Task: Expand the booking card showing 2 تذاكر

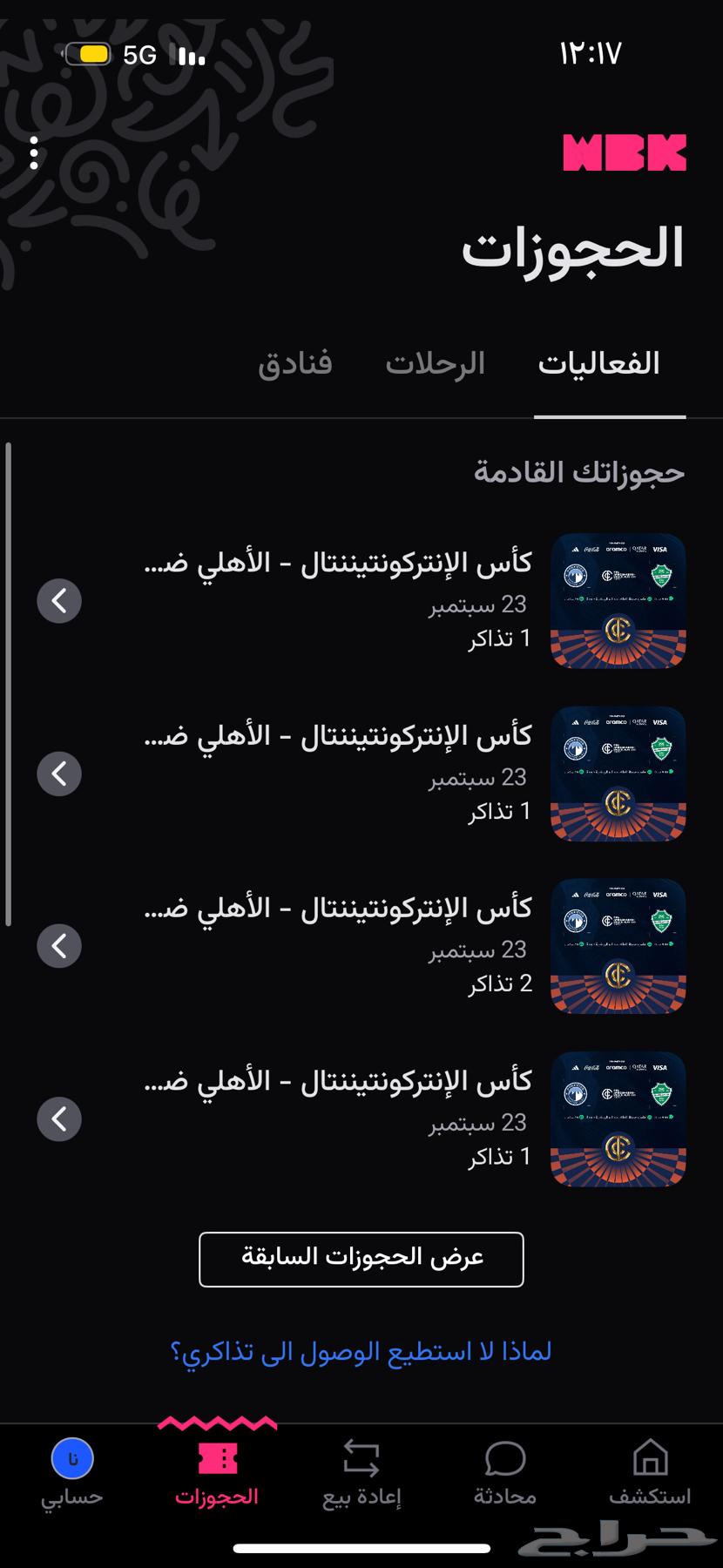Action: [59, 945]
